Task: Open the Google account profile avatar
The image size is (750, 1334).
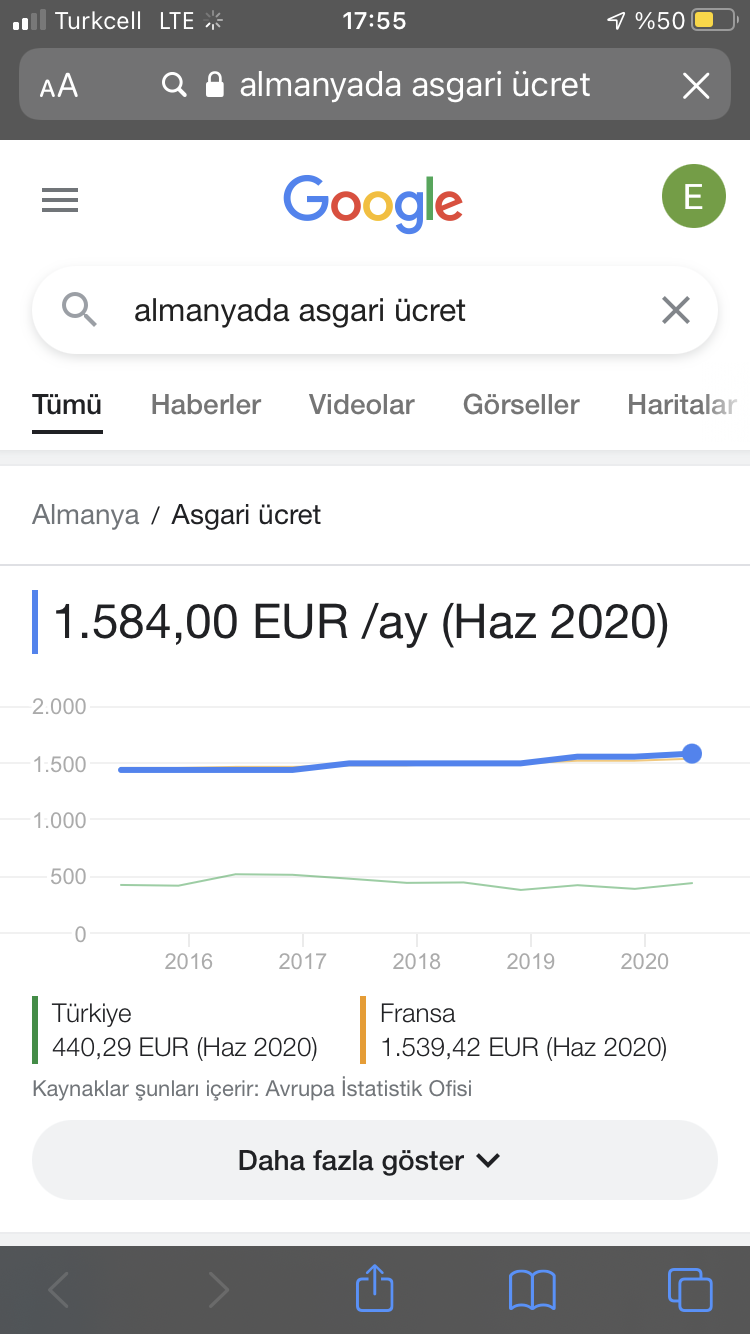Action: point(693,196)
